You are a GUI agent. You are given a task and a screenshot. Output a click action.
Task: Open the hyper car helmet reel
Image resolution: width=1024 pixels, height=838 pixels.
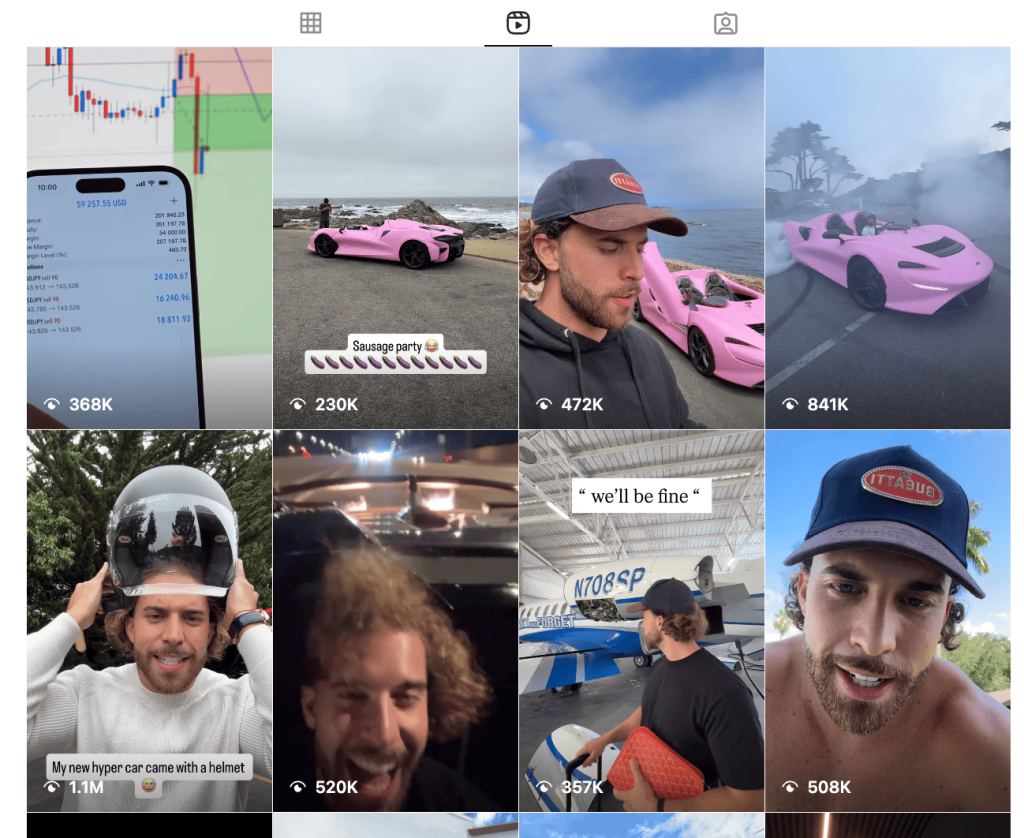(149, 620)
